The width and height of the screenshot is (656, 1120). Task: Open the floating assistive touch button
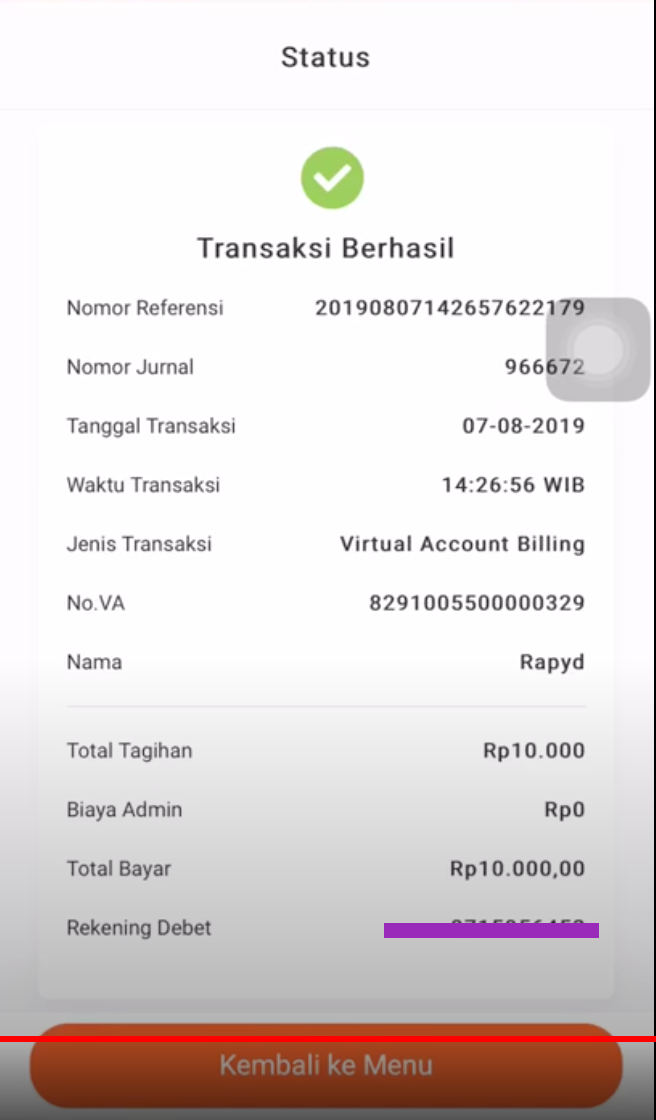tap(599, 350)
